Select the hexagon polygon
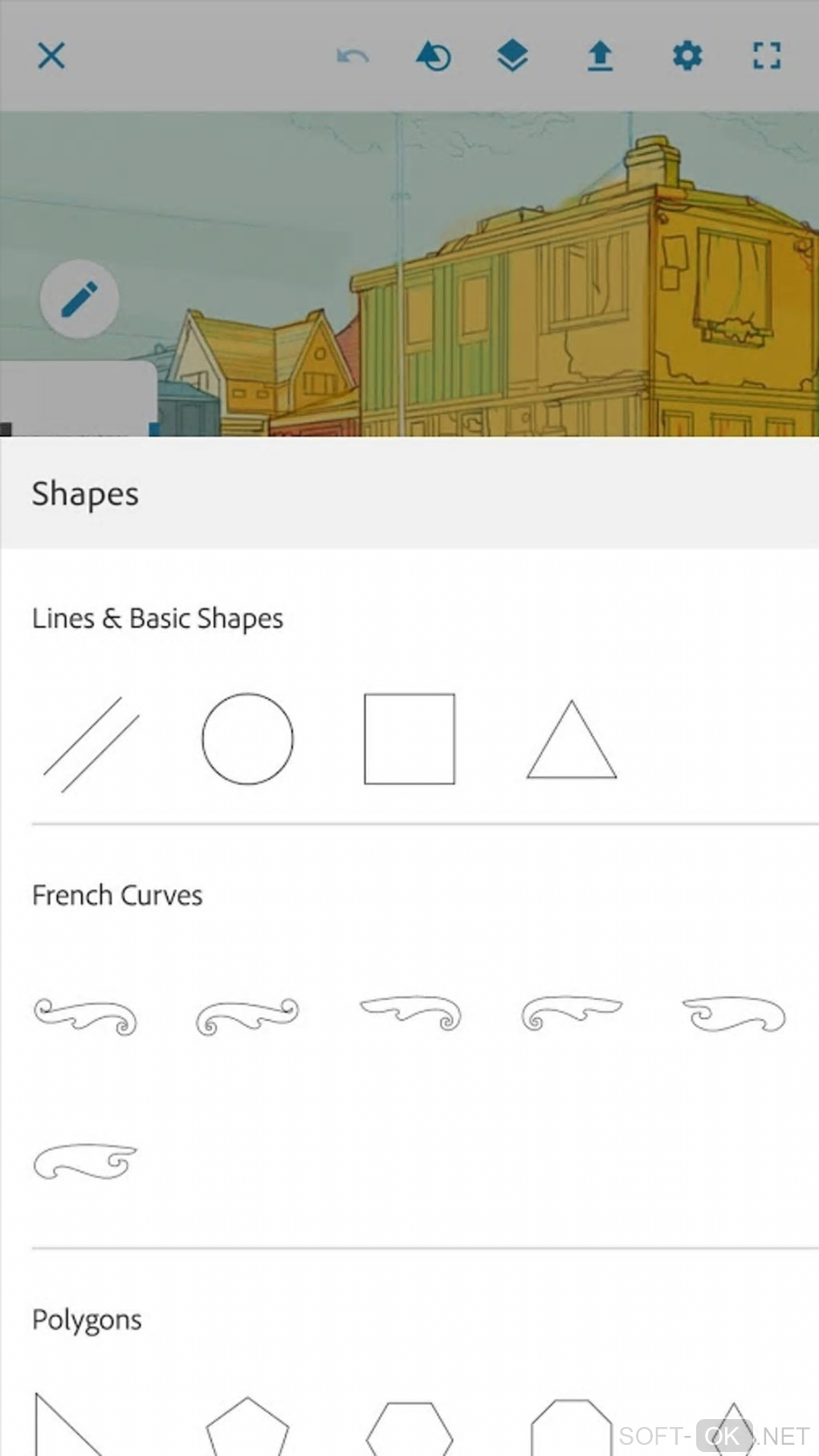 click(409, 1429)
